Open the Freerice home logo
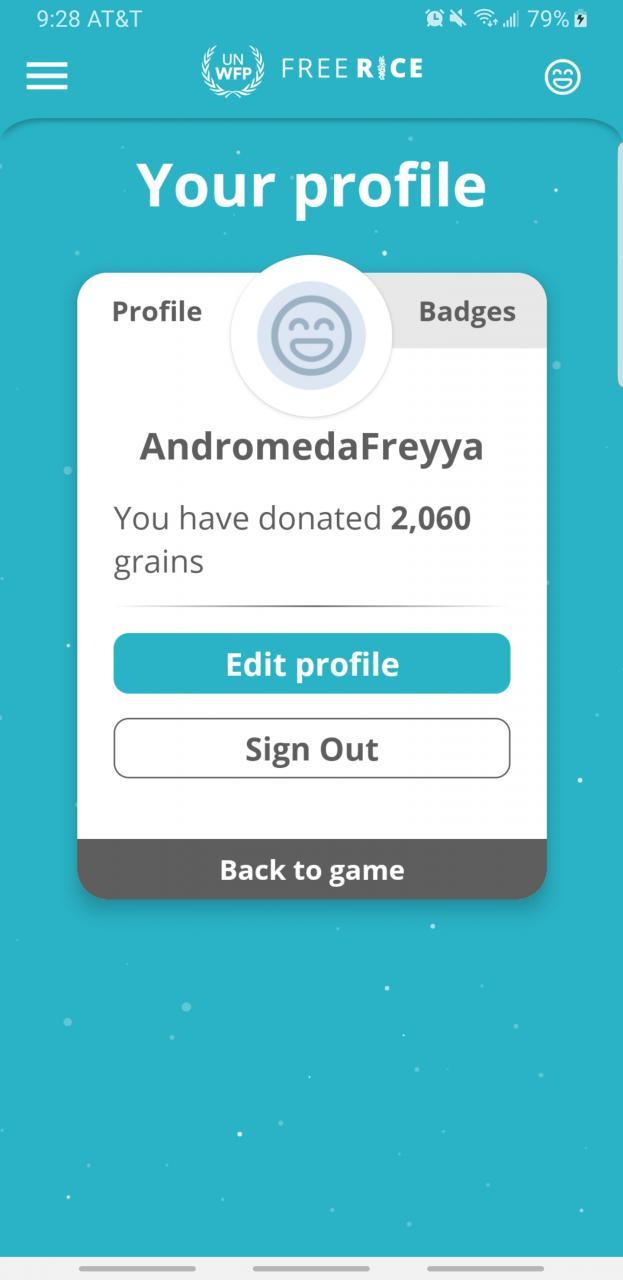Viewport: 623px width, 1280px height. [312, 70]
